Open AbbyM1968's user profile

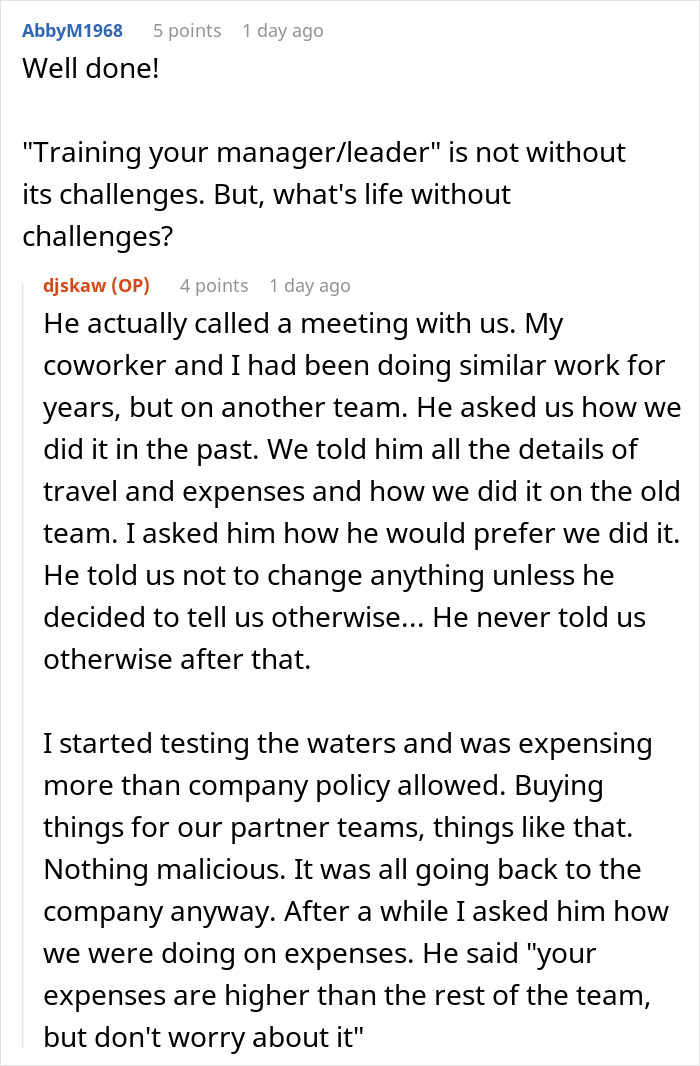click(72, 31)
